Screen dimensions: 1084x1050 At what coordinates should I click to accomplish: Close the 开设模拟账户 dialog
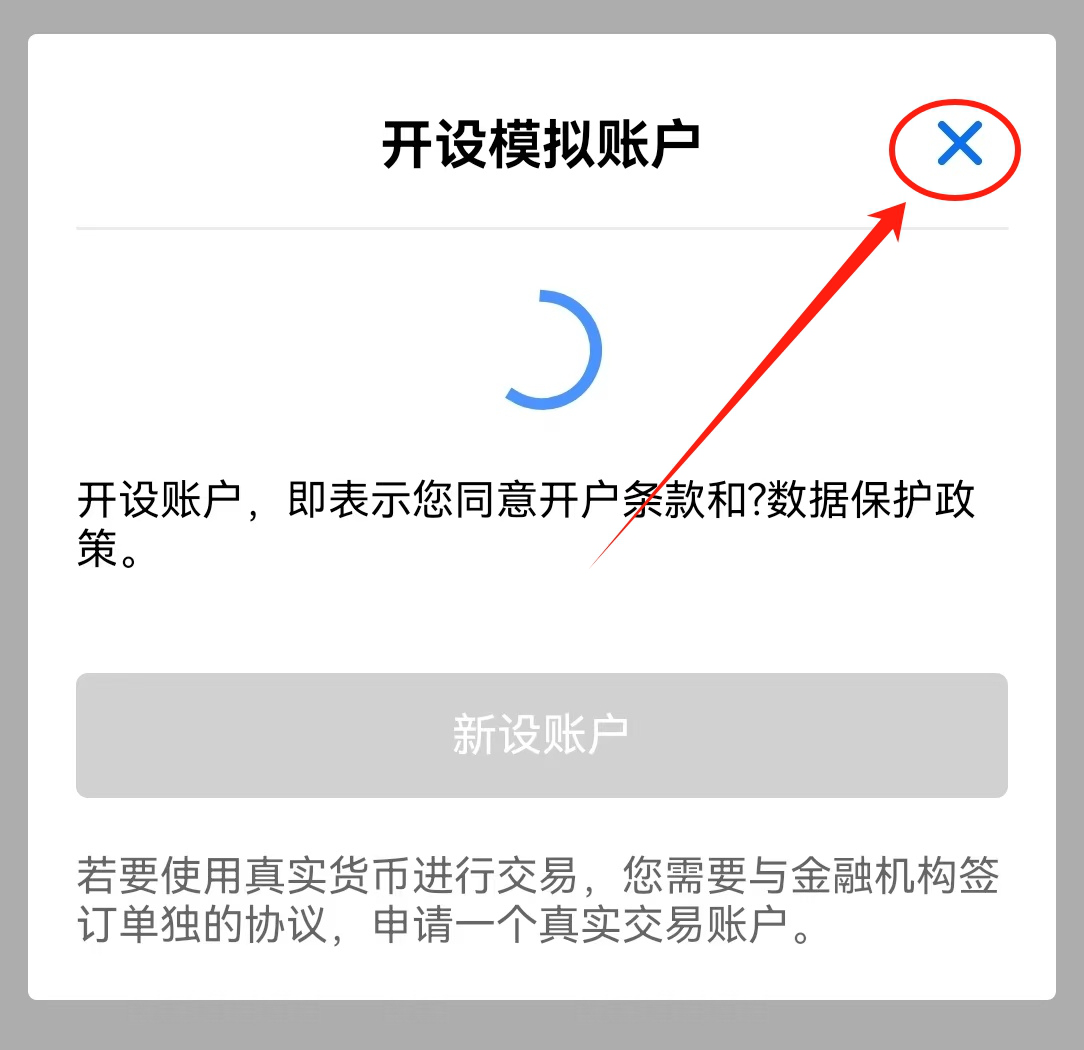click(x=959, y=146)
